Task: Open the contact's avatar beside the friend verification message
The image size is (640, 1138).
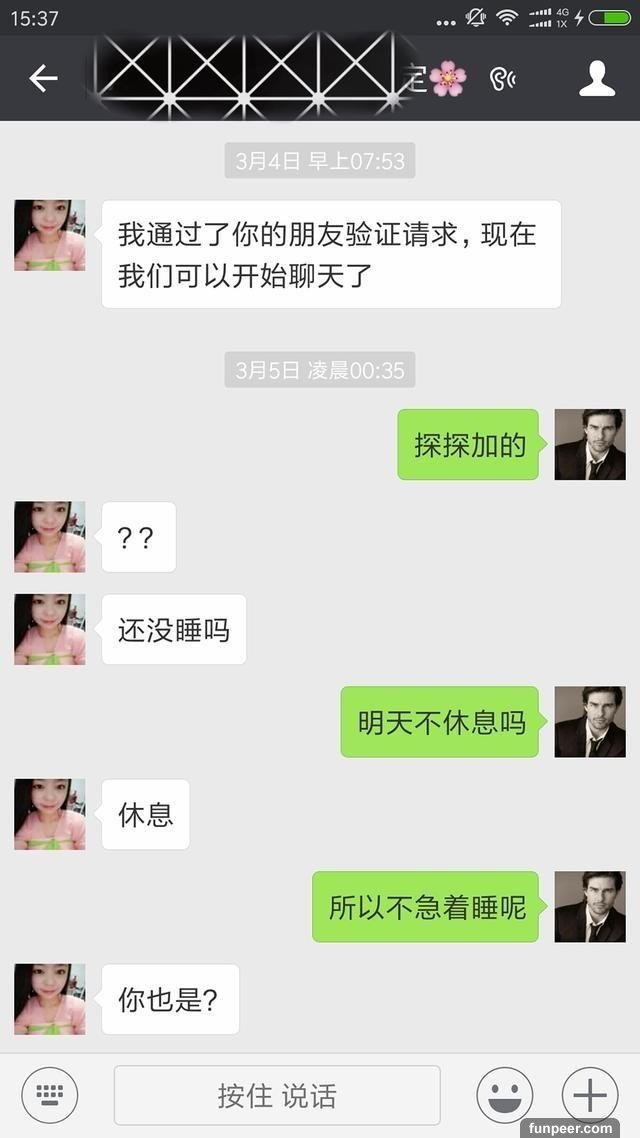Action: pos(49,235)
